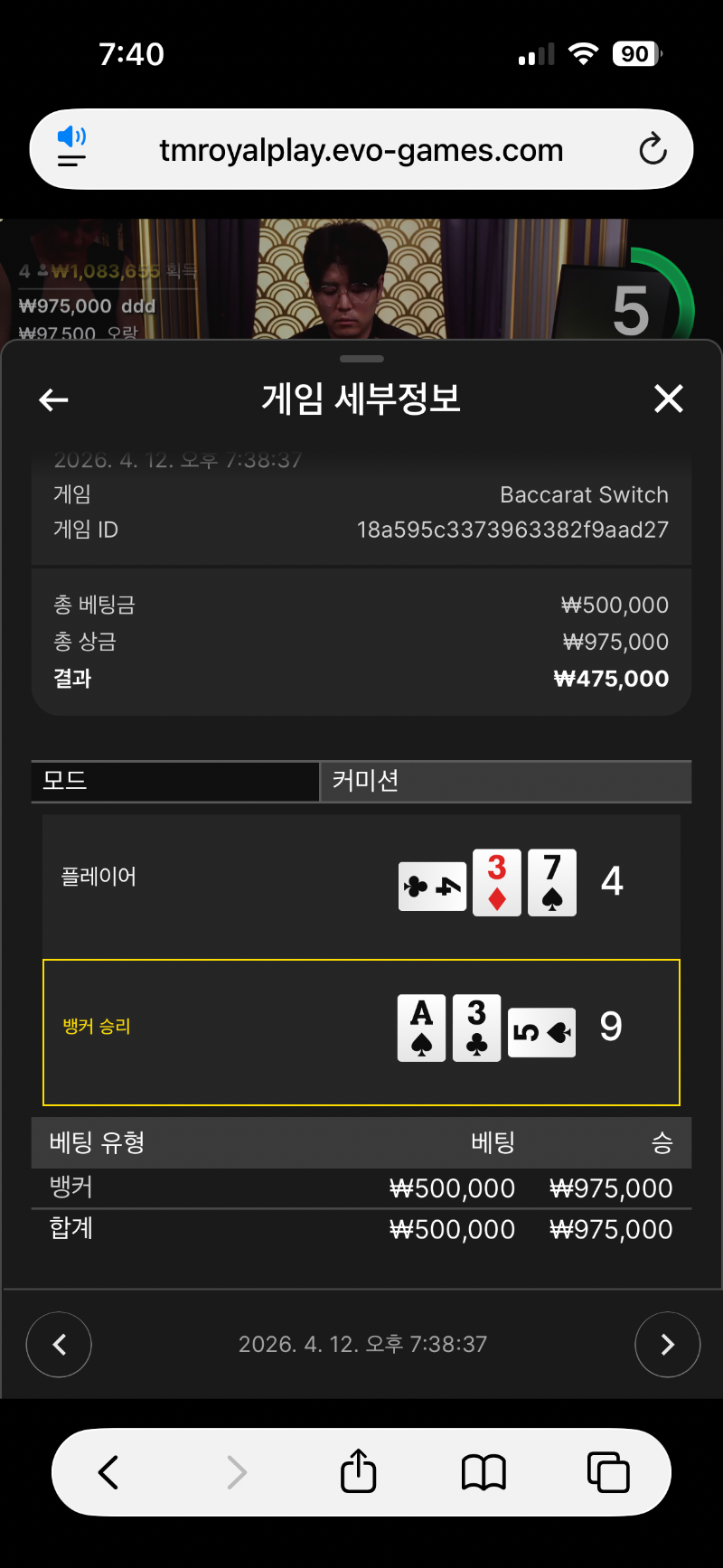
Task: Open the Safari tabs overview
Action: pyautogui.click(x=608, y=1472)
